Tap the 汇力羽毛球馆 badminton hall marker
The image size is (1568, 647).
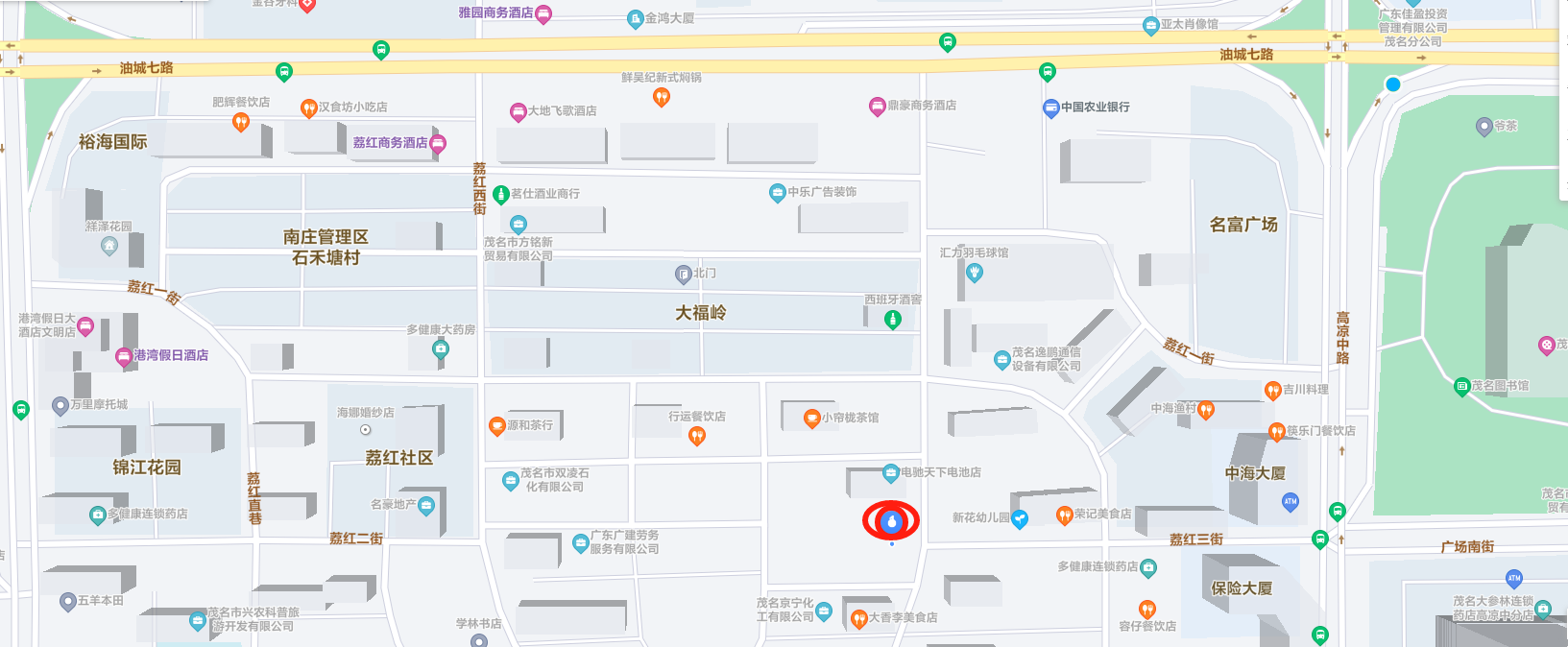975,272
